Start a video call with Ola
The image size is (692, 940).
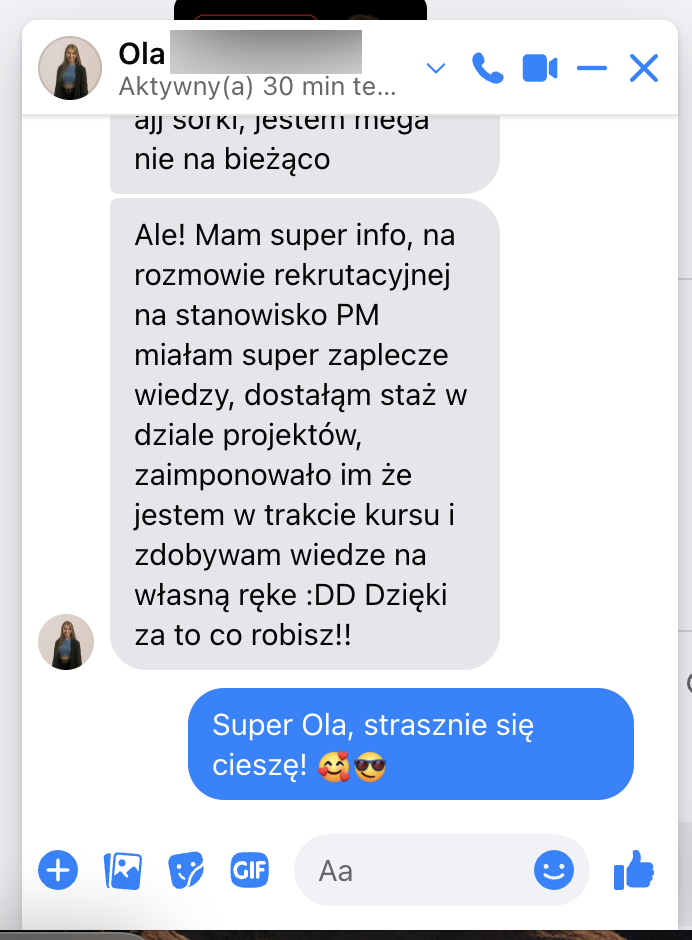[539, 68]
